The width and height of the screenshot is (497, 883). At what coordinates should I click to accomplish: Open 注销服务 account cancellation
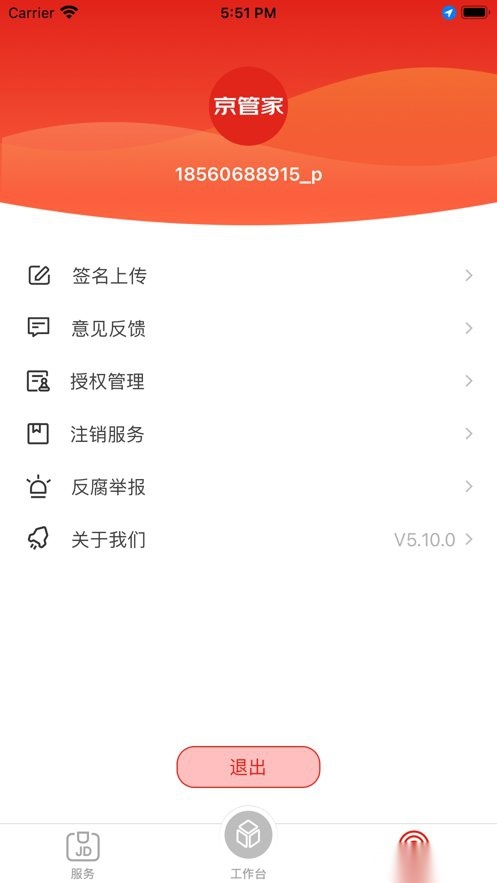click(248, 434)
